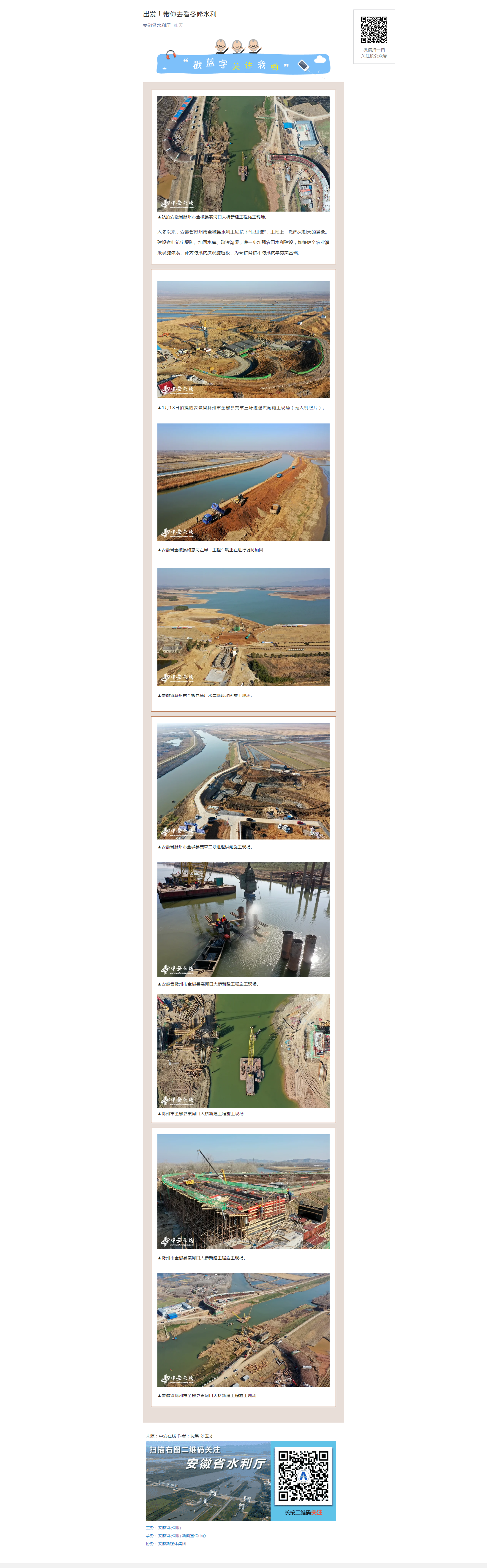Screen dimensions: 487x1568
Task: Open the 安徽省水利厅 account link
Action: click(156, 26)
